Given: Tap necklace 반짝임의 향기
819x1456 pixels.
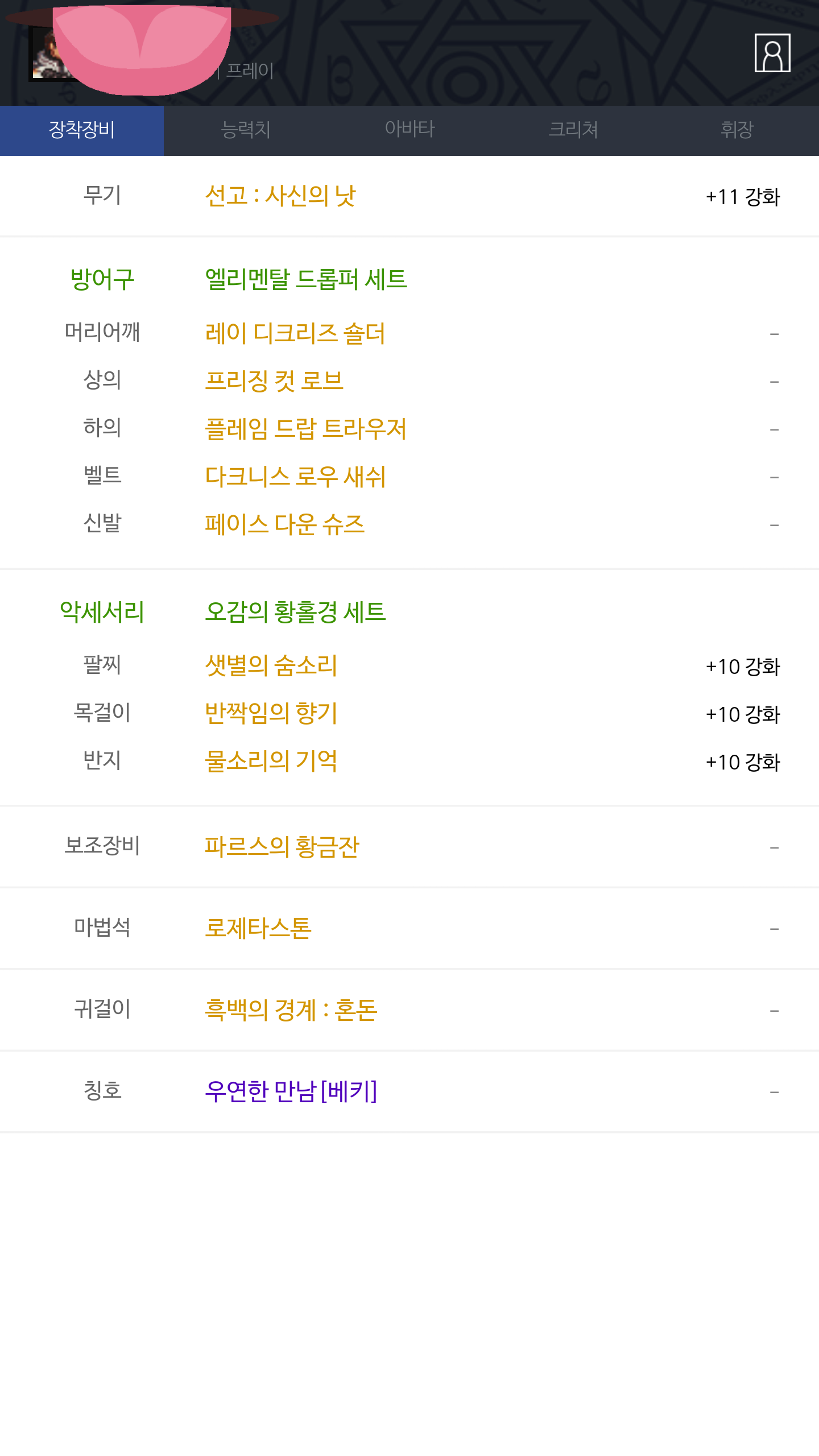Looking at the screenshot, I should coord(271,713).
